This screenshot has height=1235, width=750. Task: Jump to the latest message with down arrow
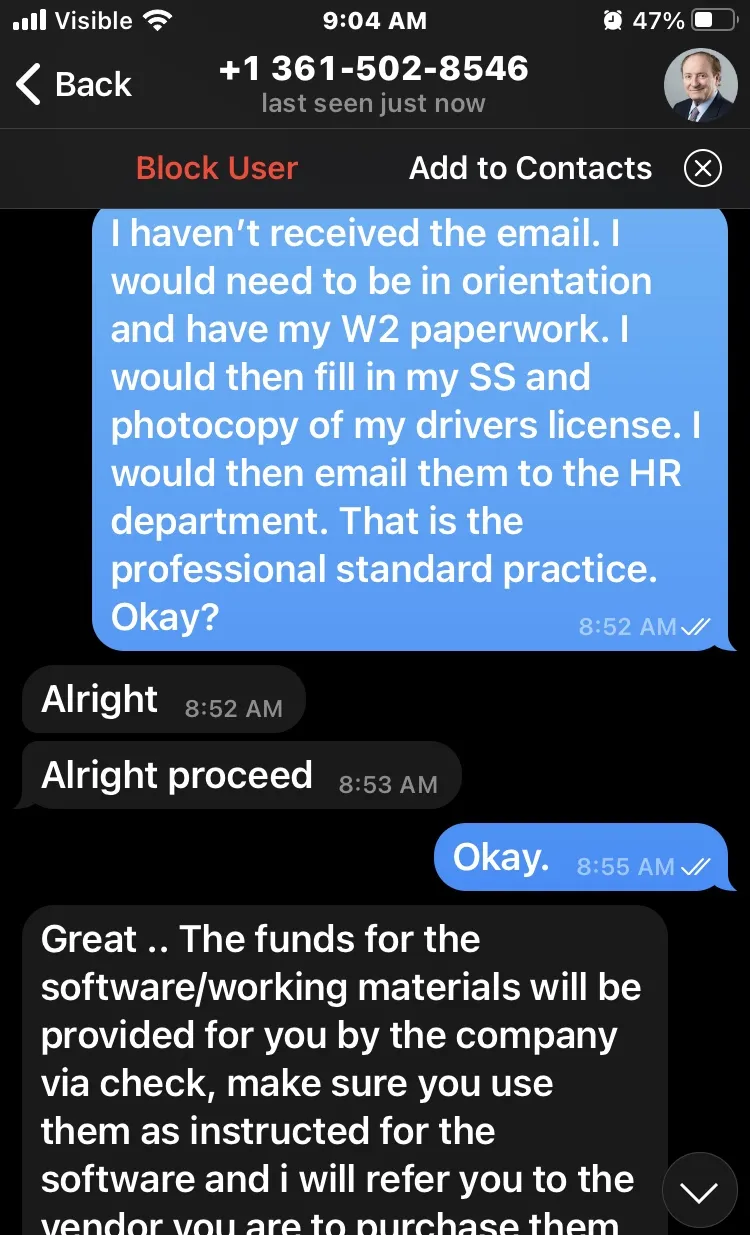click(x=700, y=1190)
